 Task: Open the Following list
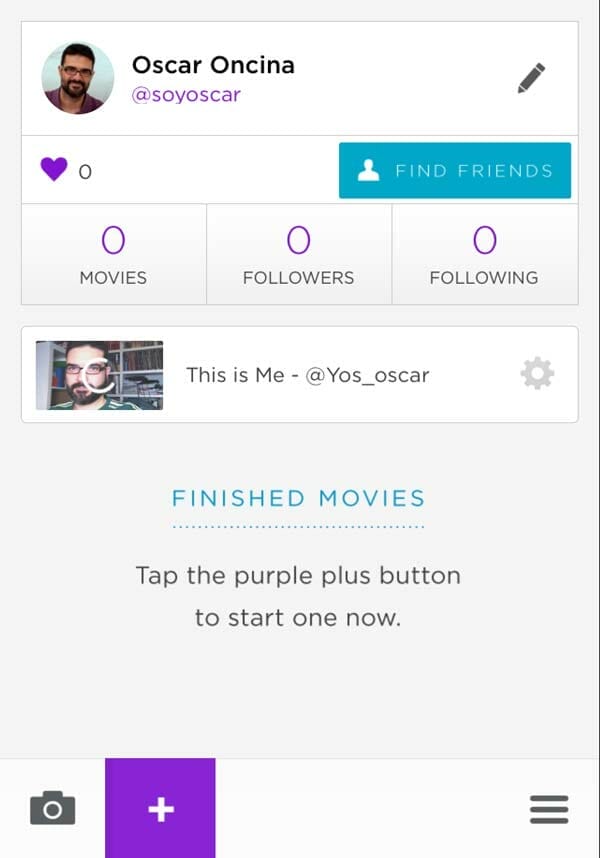pyautogui.click(x=484, y=254)
